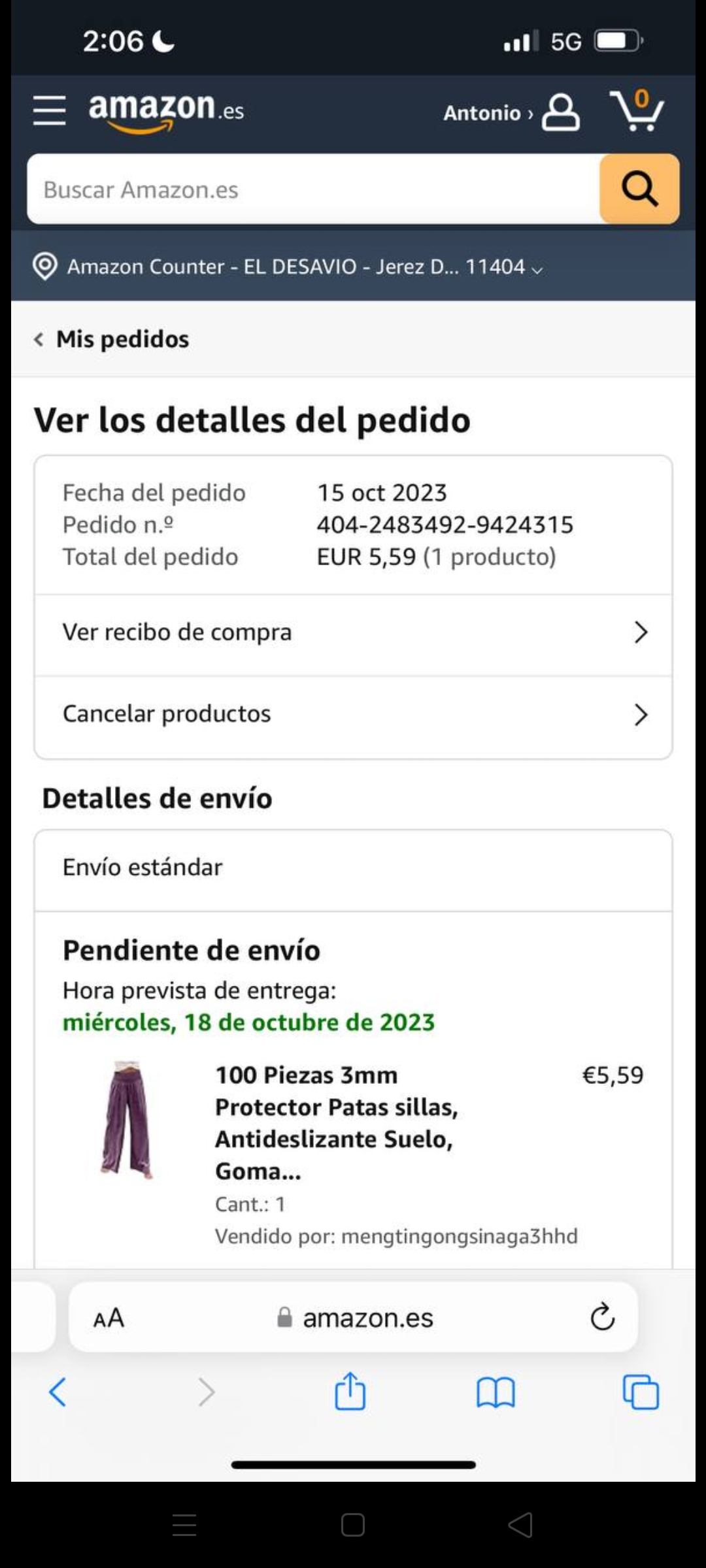Go back to Mis pedidos
The width and height of the screenshot is (706, 1568).
112,339
